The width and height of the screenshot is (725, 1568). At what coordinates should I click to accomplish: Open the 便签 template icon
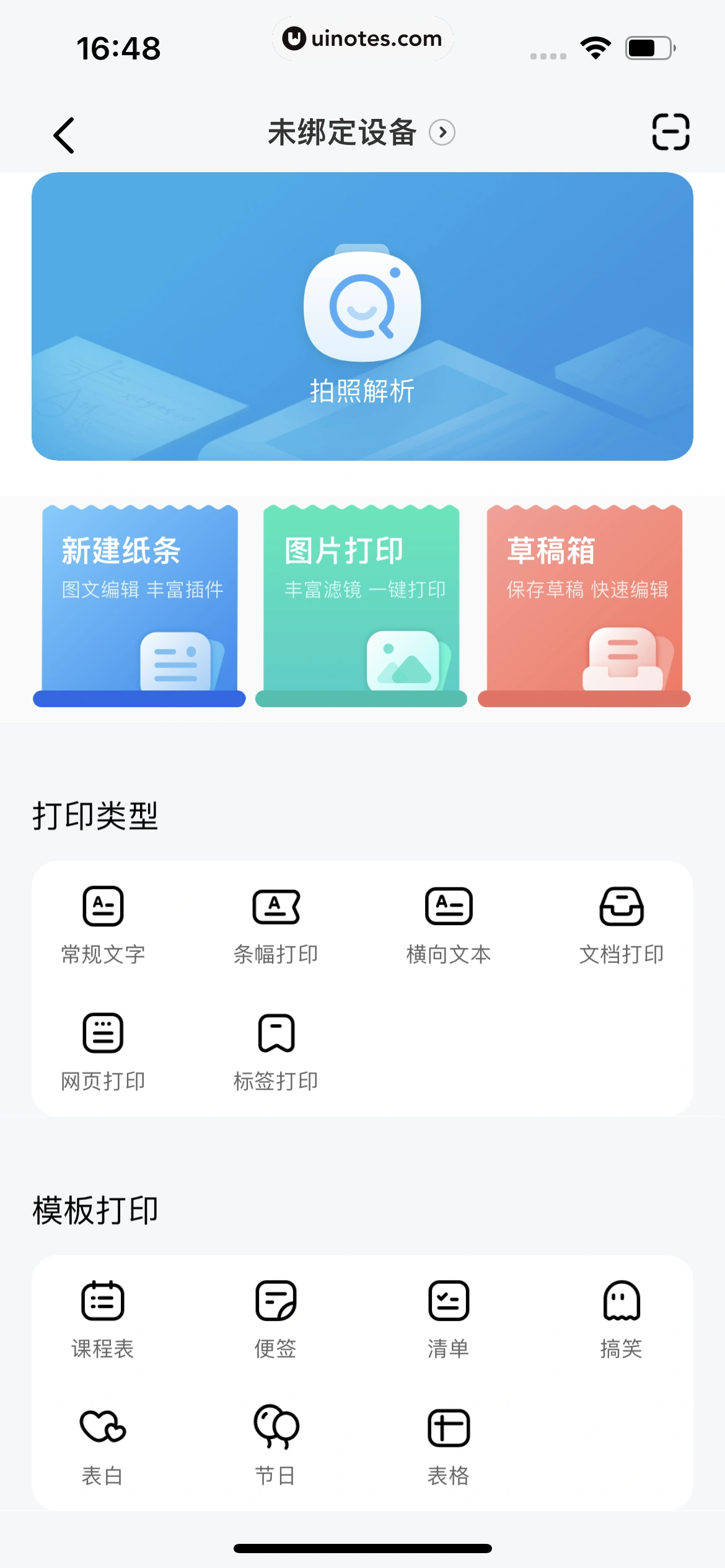(x=276, y=1302)
